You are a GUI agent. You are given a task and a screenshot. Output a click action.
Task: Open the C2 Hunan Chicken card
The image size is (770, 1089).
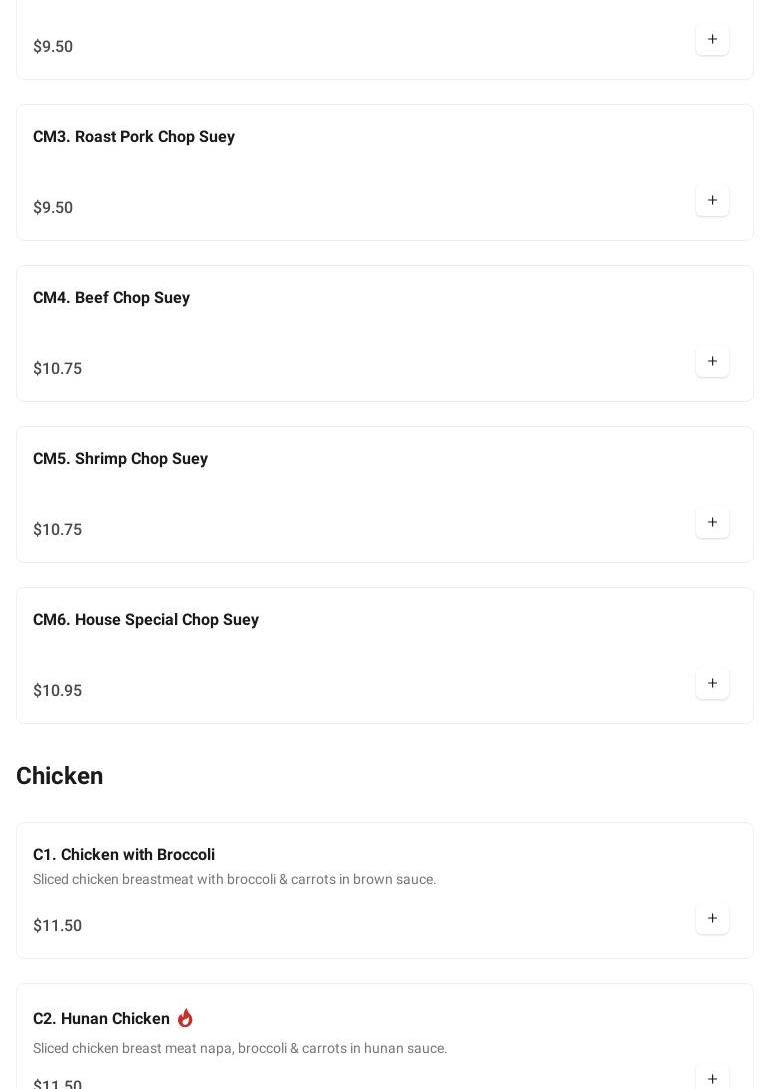[x=101, y=1019]
